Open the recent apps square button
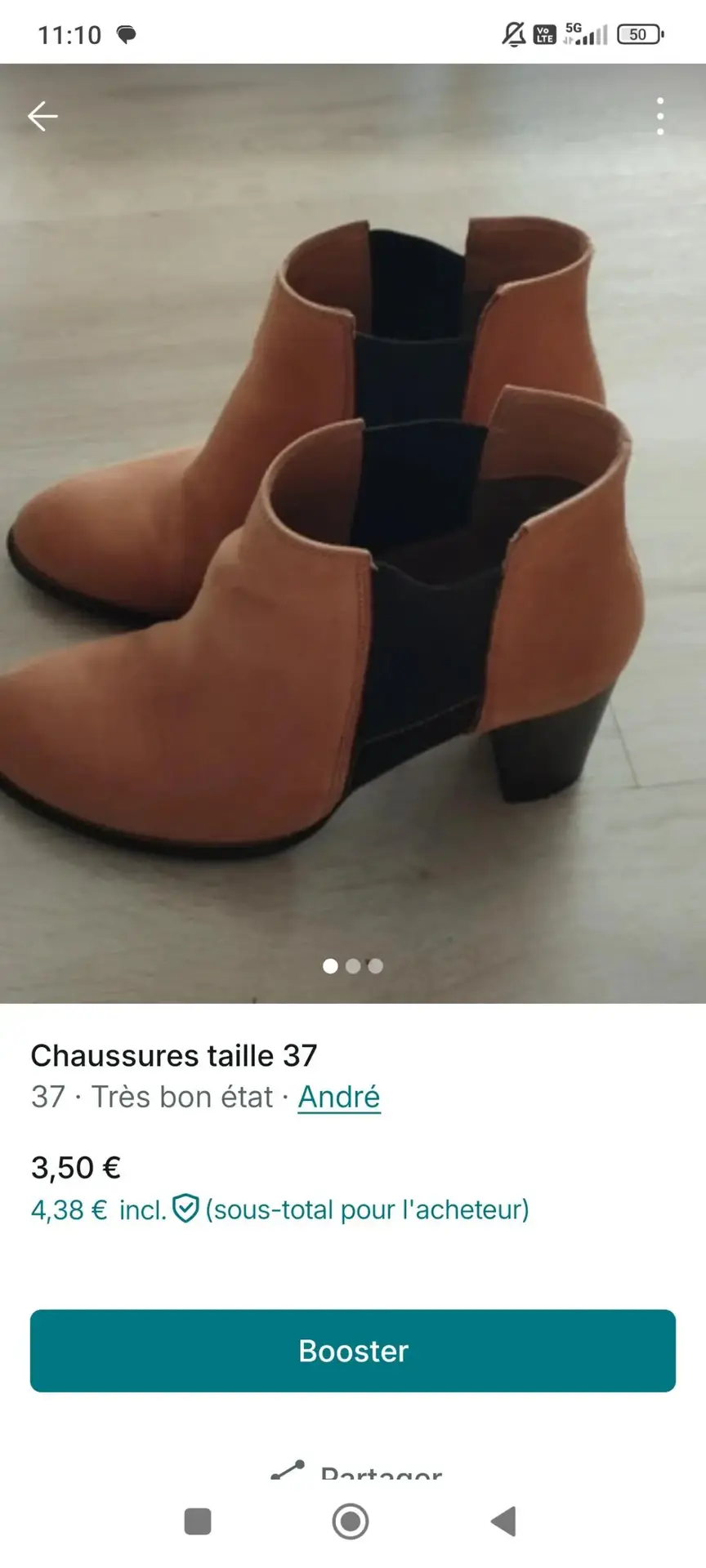This screenshot has height=1568, width=706. pyautogui.click(x=198, y=1521)
